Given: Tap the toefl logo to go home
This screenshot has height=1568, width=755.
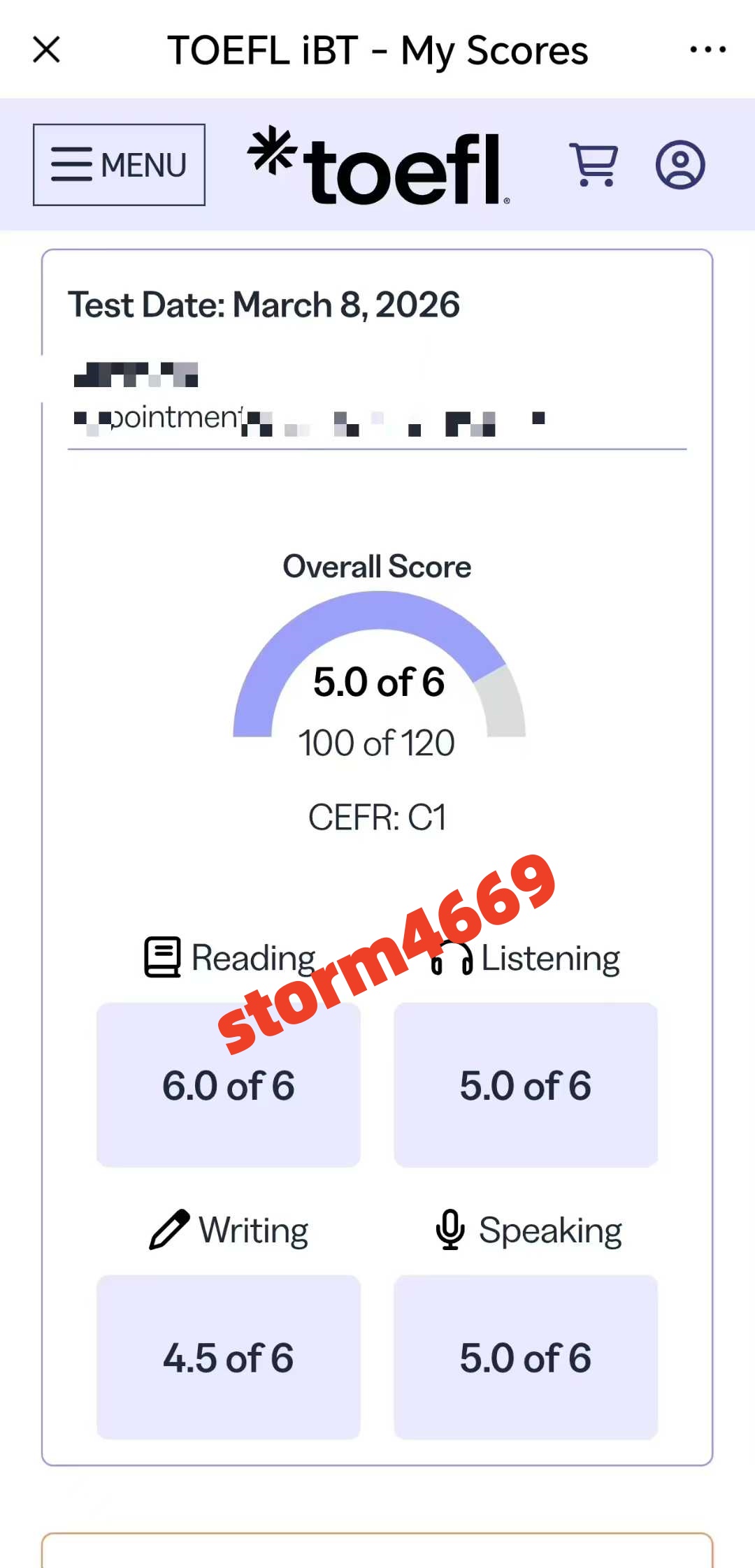Looking at the screenshot, I should pyautogui.click(x=380, y=166).
